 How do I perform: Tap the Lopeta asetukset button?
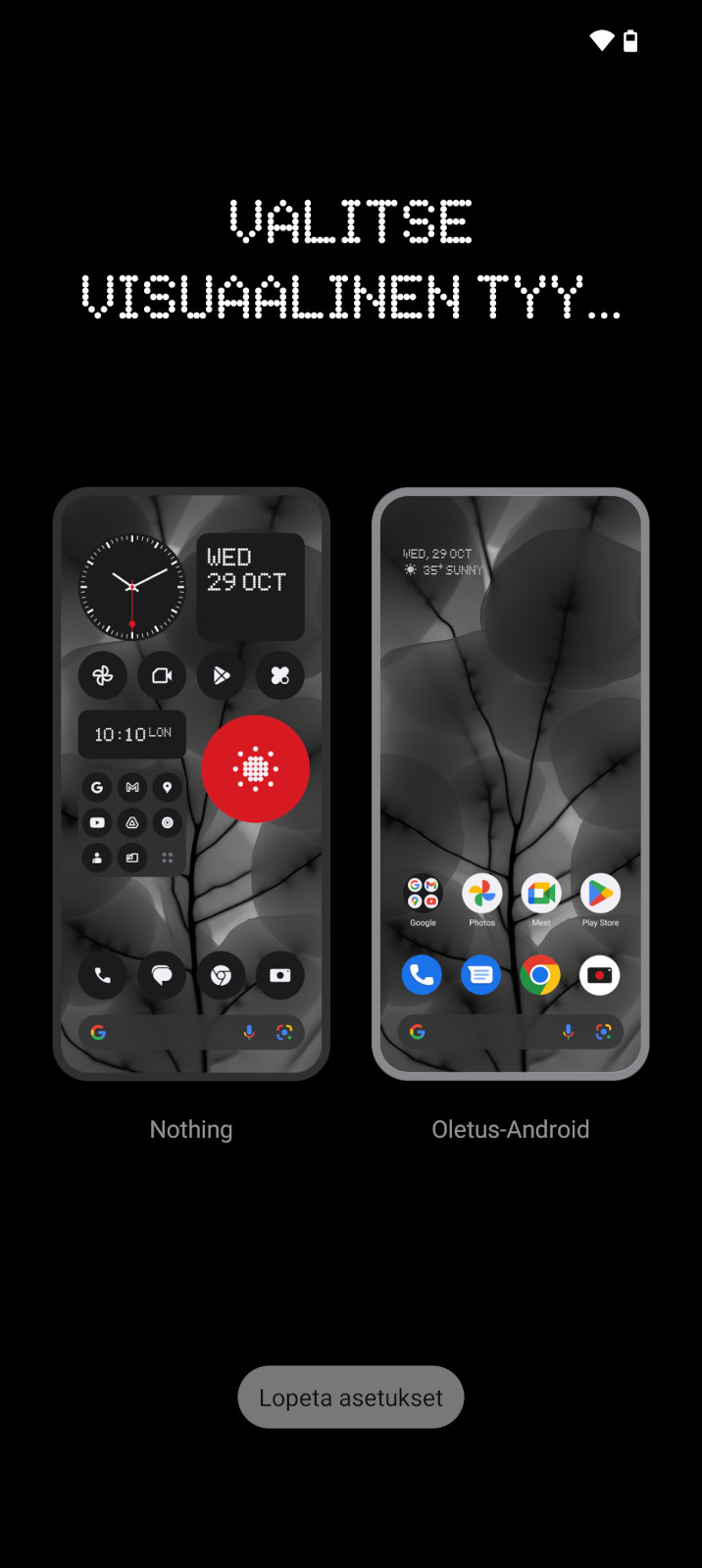[x=351, y=1397]
